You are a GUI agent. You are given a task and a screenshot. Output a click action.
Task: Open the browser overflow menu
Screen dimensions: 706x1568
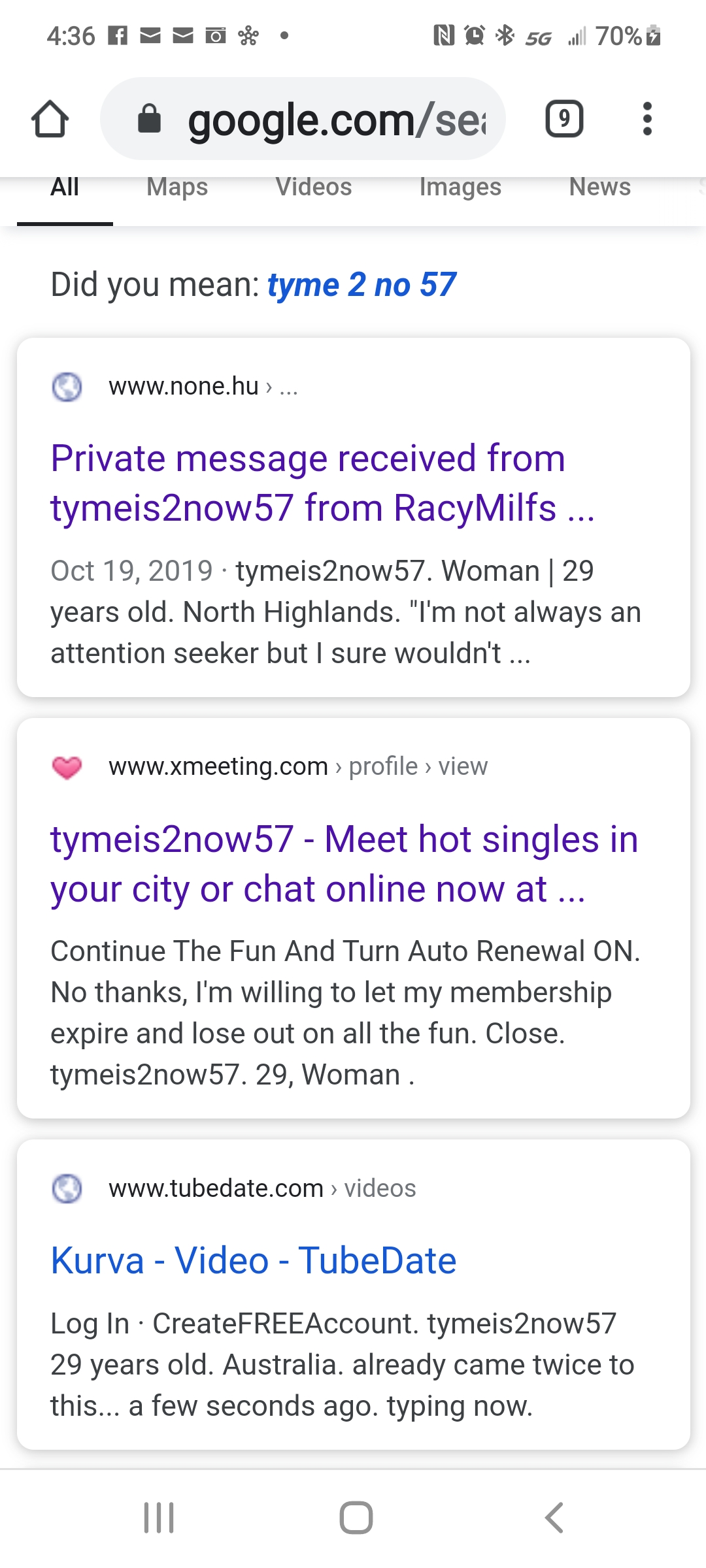coord(647,119)
